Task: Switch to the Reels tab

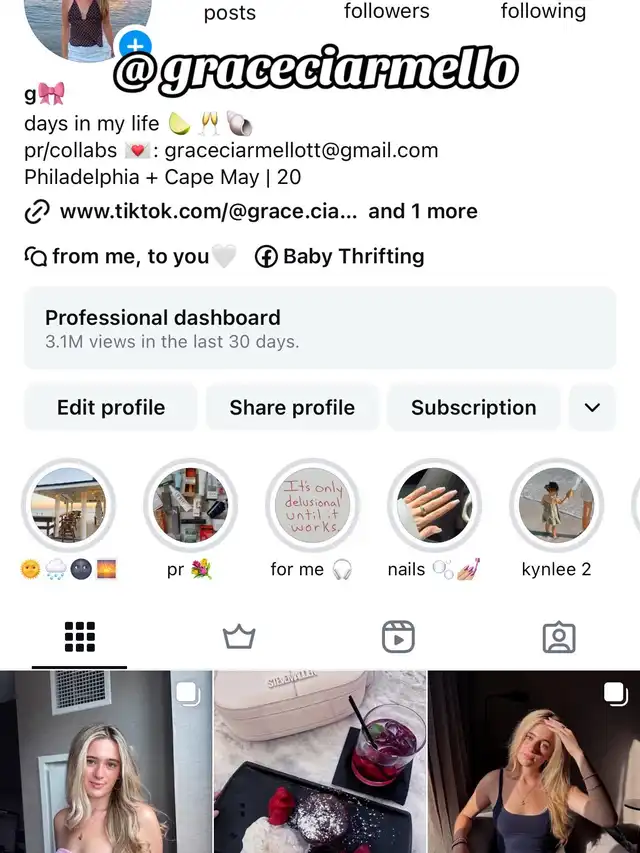Action: click(398, 636)
